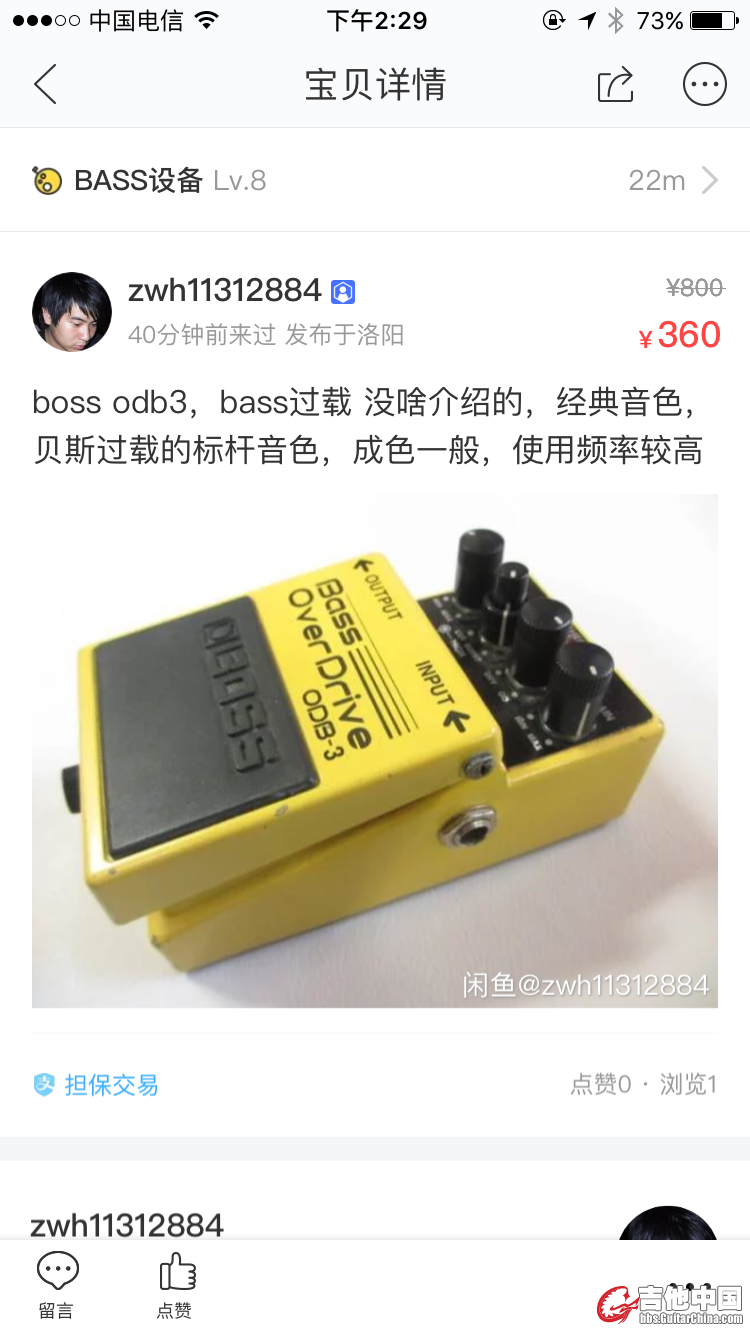This screenshot has width=750, height=1334.
Task: Go back from the item details page
Action: coord(46,85)
